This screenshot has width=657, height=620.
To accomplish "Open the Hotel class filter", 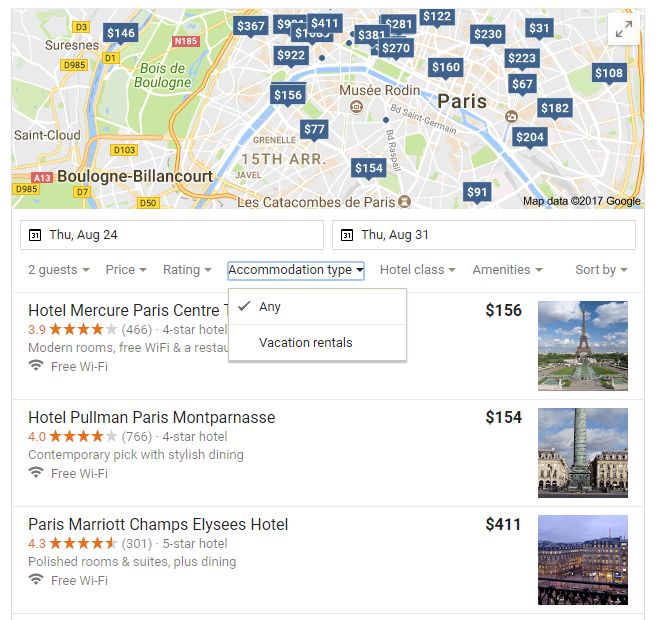I will click(x=417, y=270).
